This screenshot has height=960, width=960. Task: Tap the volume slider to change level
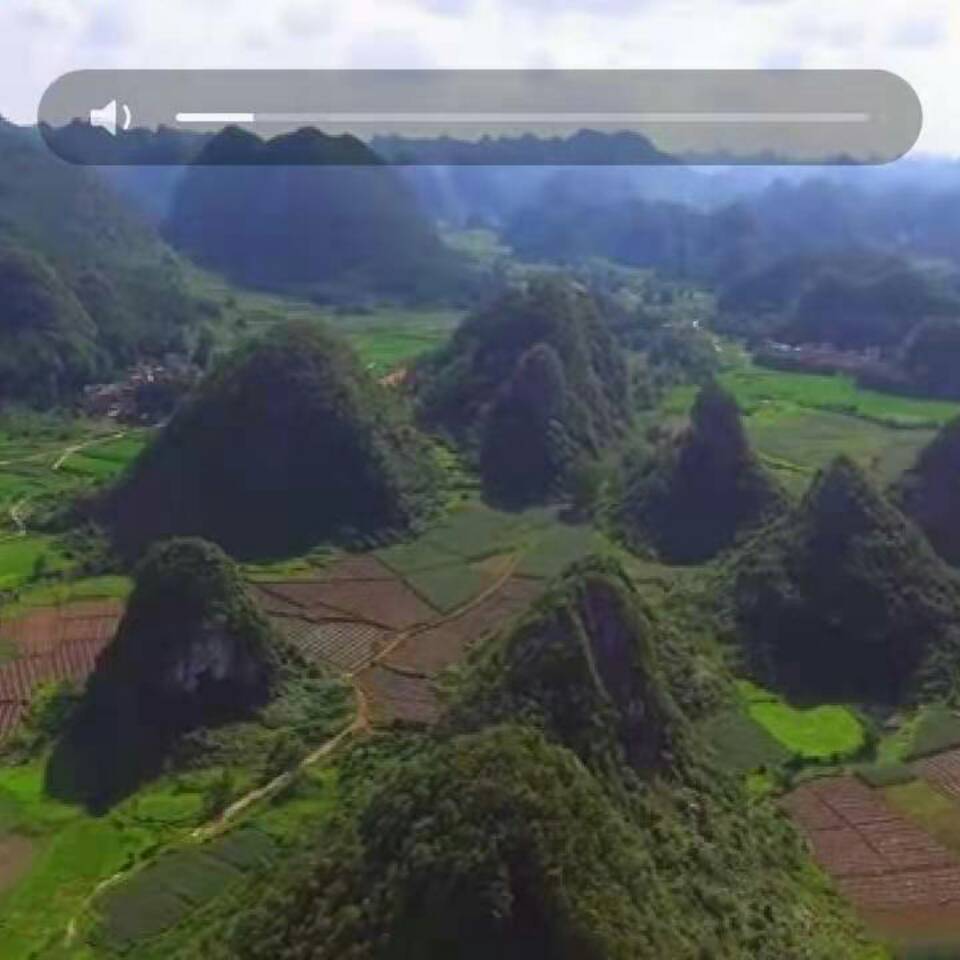pos(522,117)
